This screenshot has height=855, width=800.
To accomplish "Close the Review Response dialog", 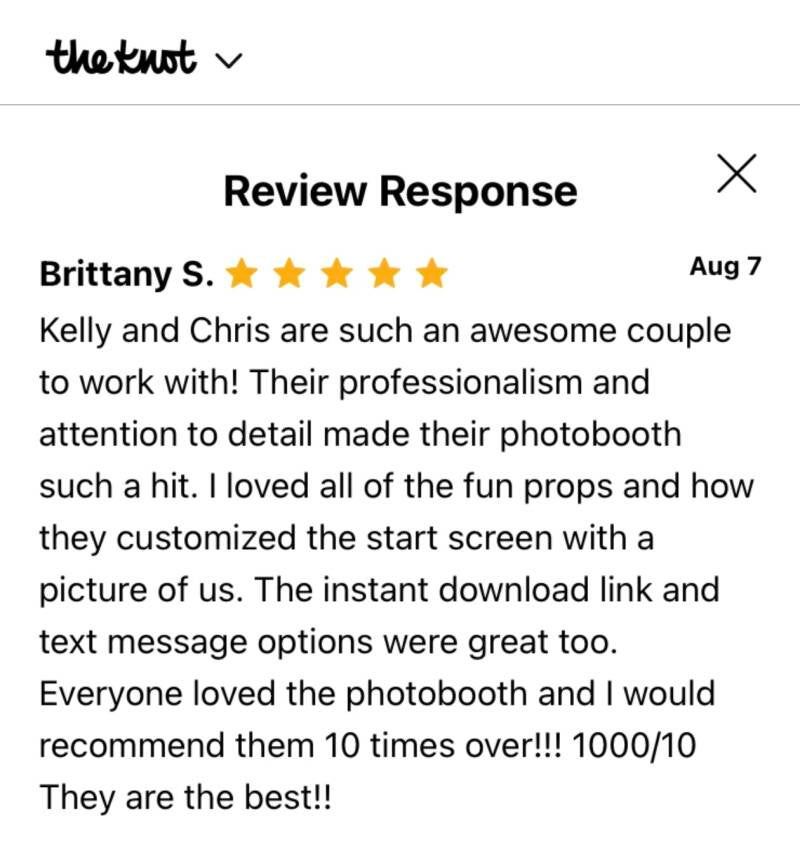I will pyautogui.click(x=736, y=173).
